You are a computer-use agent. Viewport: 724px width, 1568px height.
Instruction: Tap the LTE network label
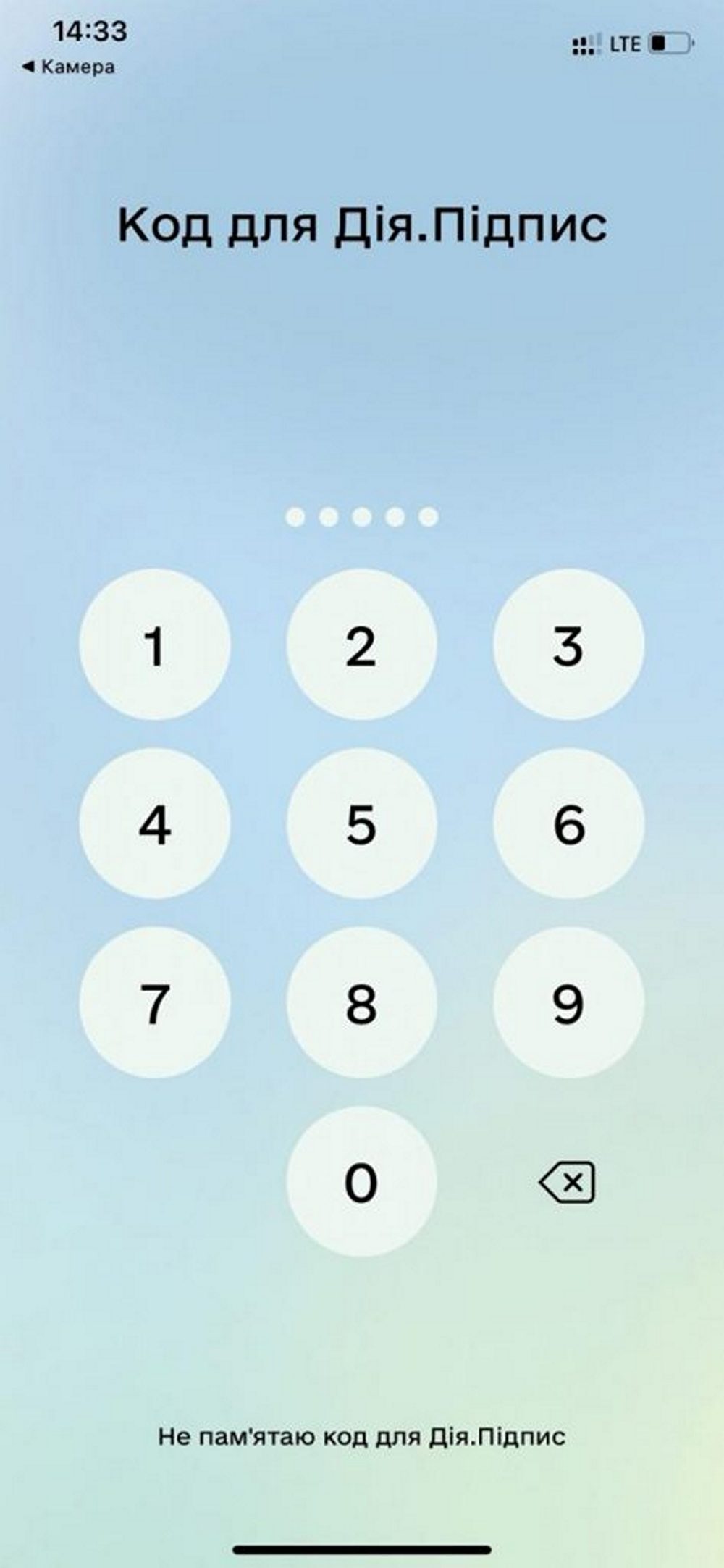[x=627, y=45]
